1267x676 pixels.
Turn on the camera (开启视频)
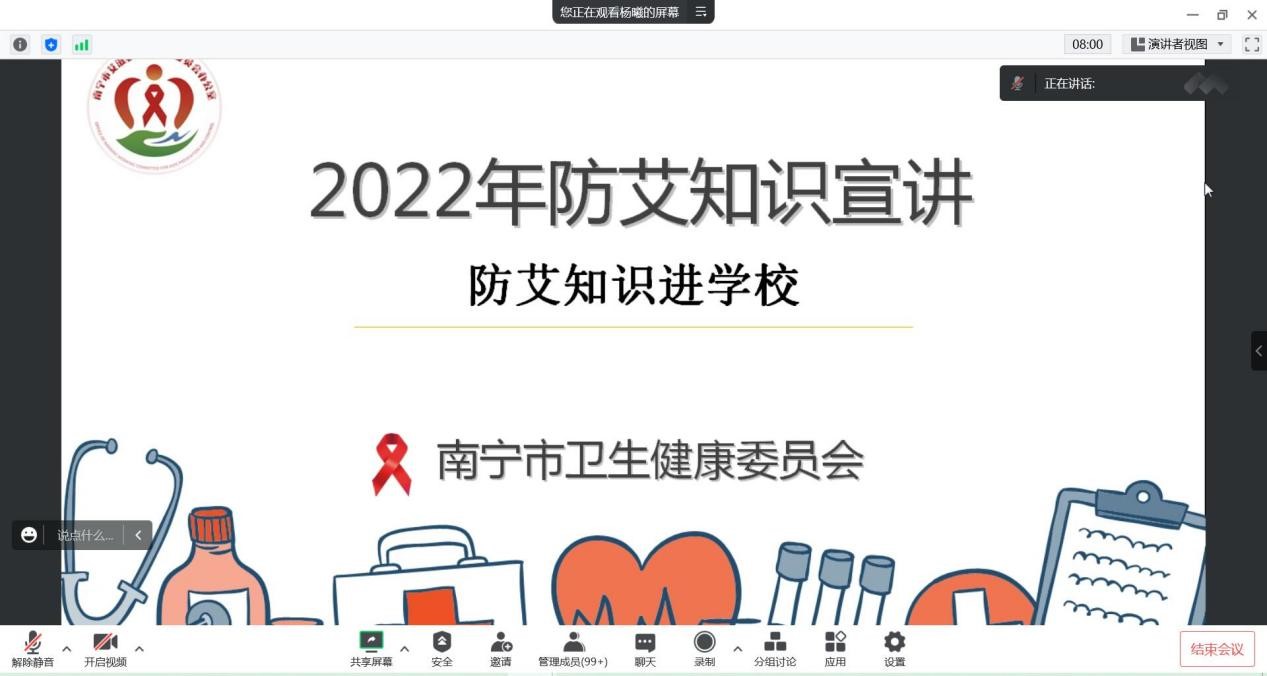click(105, 649)
